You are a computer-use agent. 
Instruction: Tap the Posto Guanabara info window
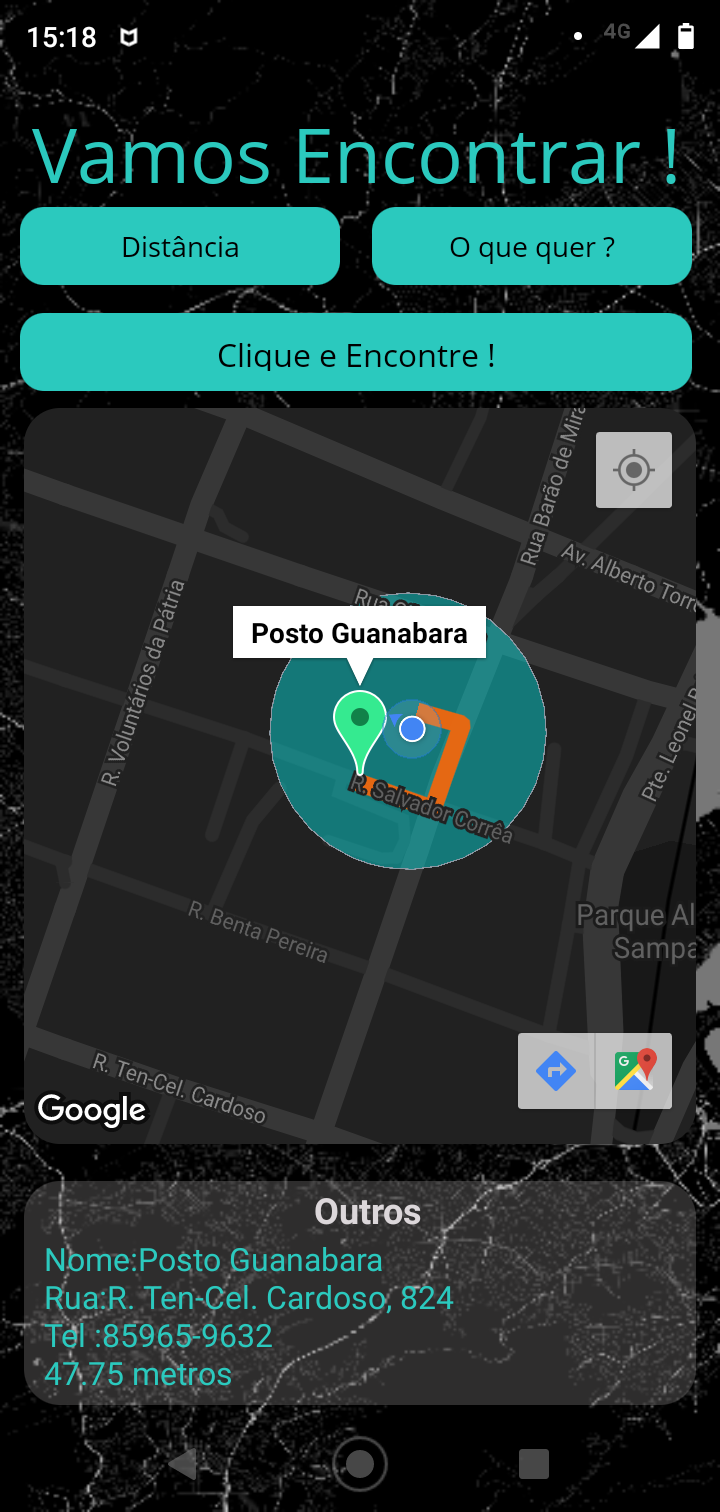pyautogui.click(x=360, y=632)
